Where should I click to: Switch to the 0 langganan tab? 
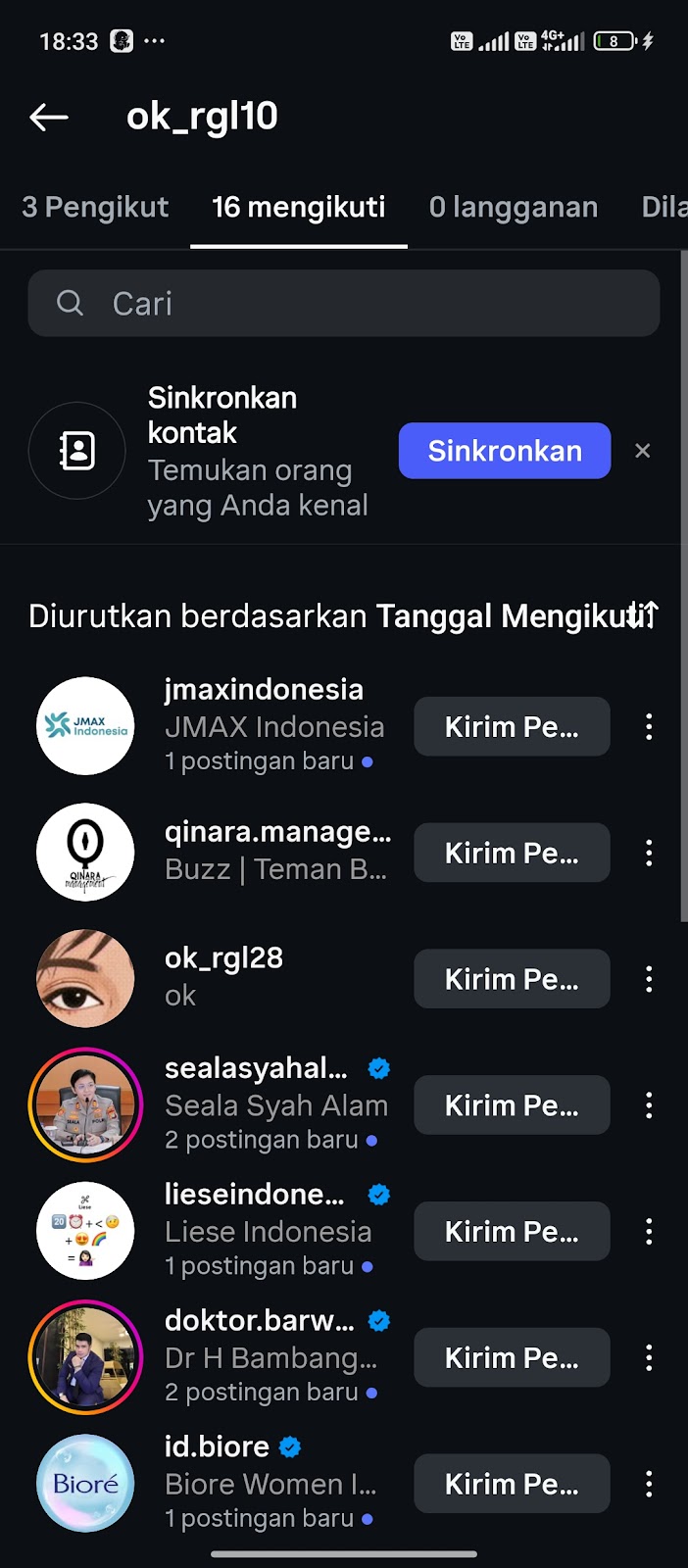[x=513, y=208]
